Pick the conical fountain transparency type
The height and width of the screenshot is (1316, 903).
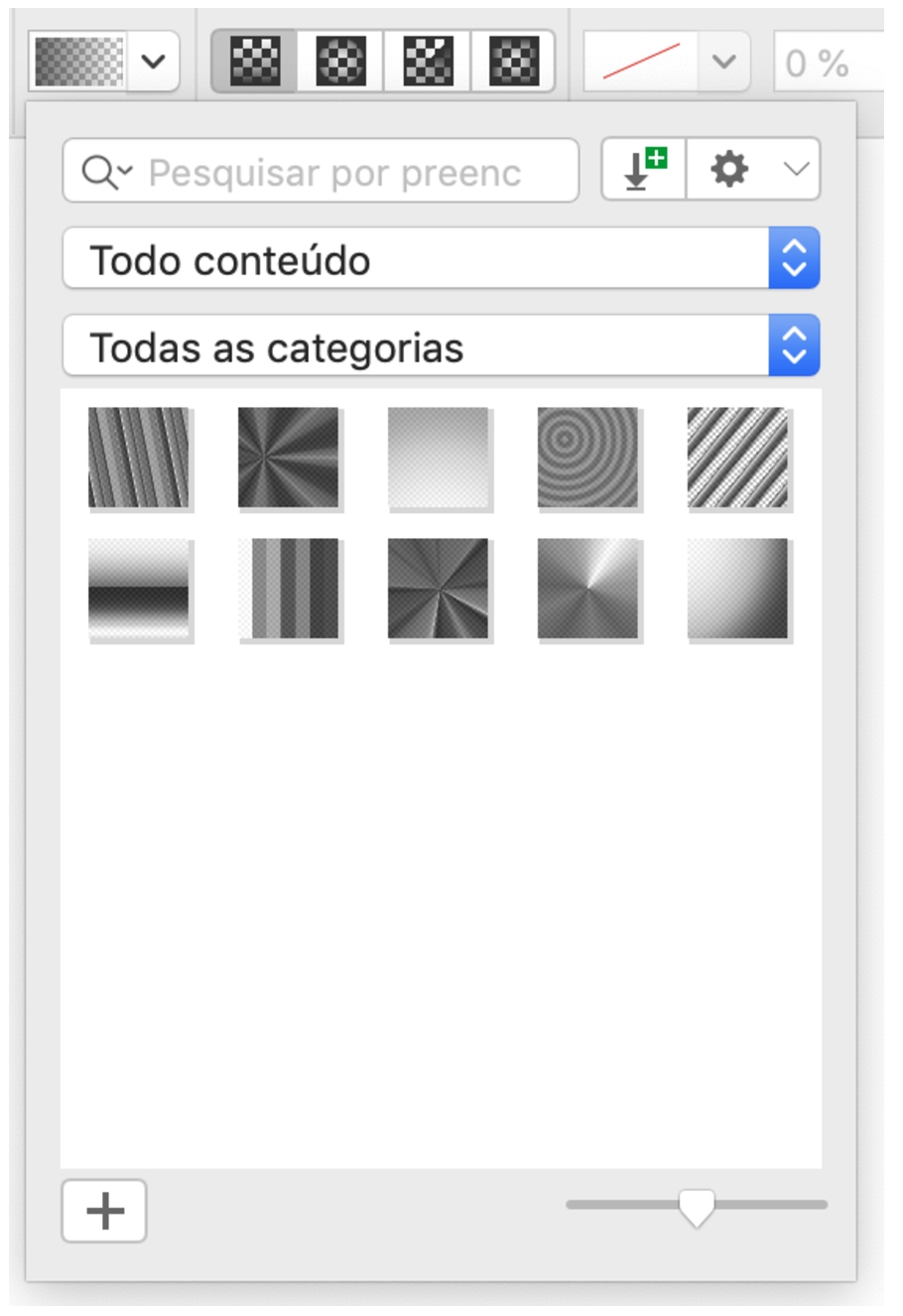pos(428,62)
